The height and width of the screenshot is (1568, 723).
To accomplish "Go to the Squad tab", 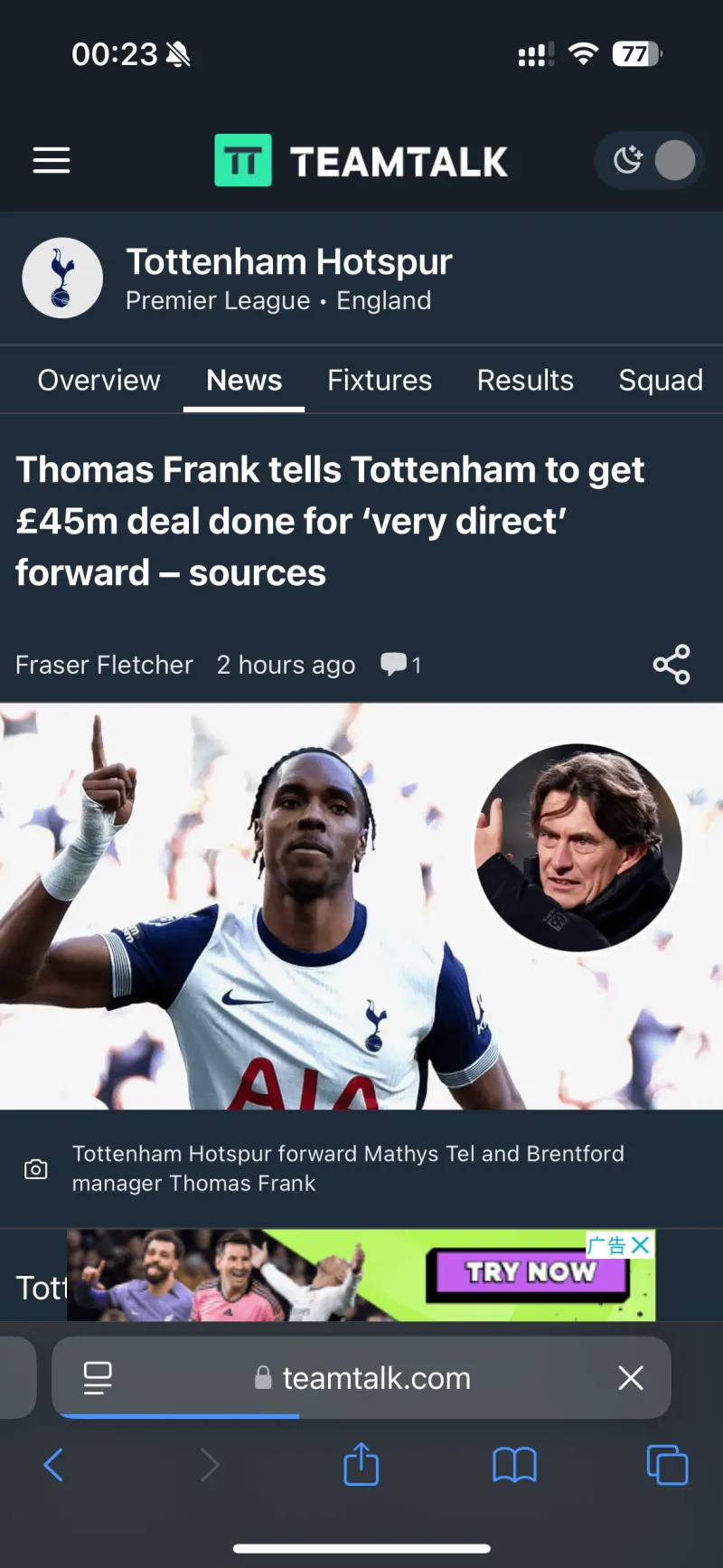I will (660, 381).
